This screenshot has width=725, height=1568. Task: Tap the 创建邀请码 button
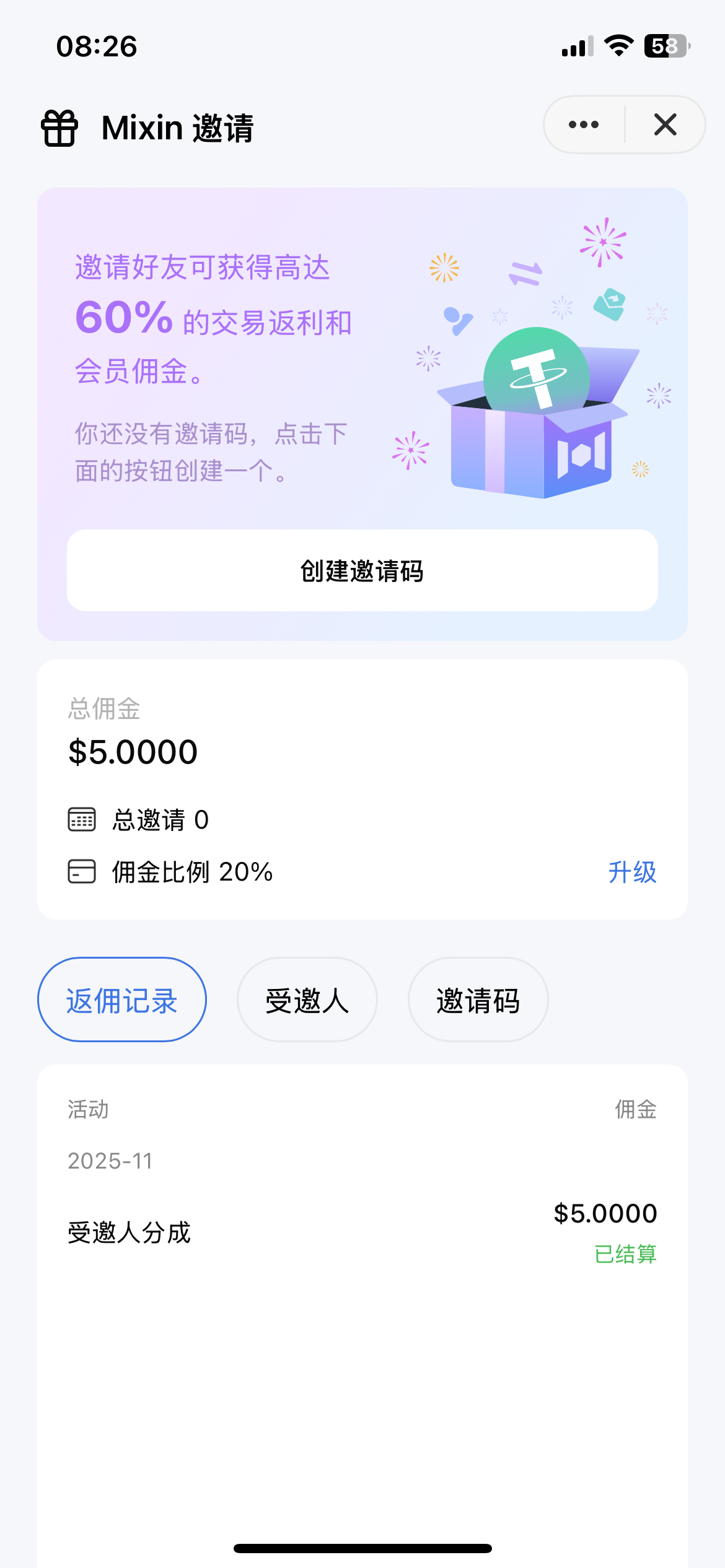coord(362,570)
